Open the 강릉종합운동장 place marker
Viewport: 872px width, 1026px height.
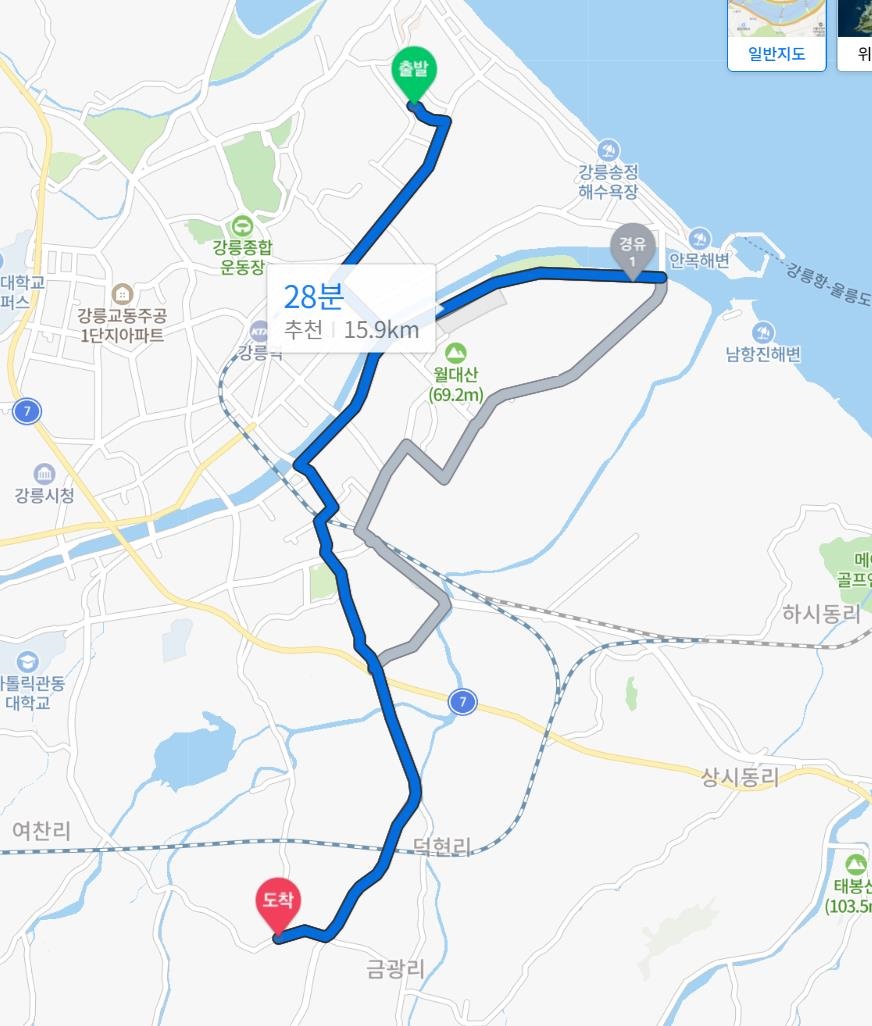242,228
